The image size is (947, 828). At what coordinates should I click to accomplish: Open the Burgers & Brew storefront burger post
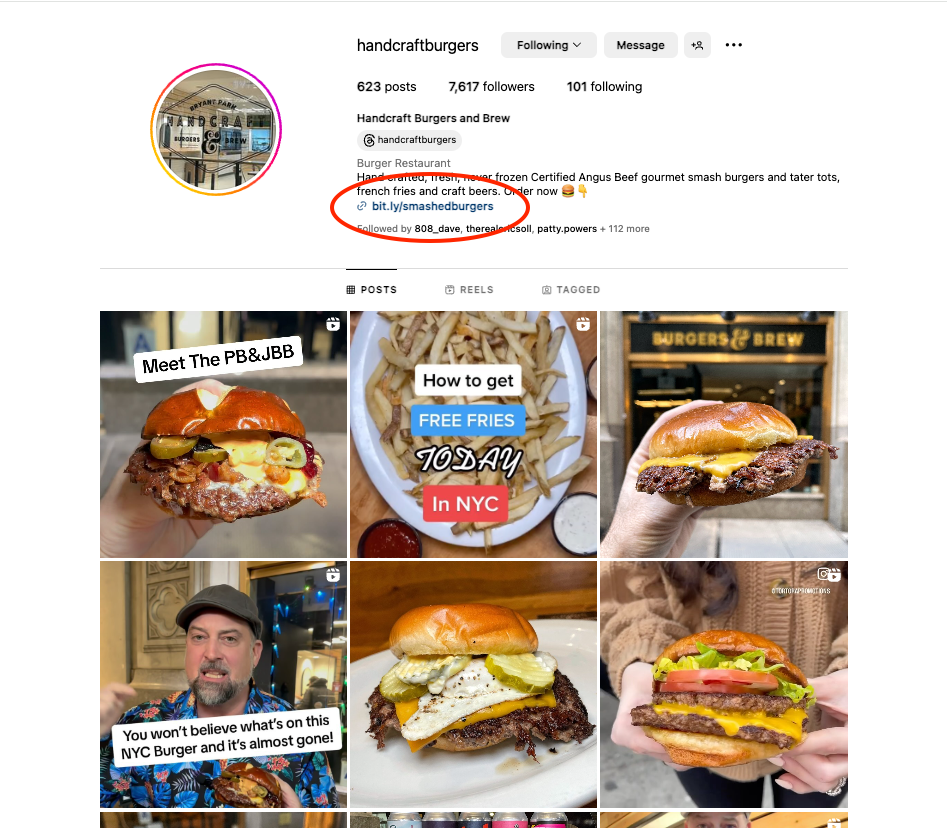click(723, 434)
